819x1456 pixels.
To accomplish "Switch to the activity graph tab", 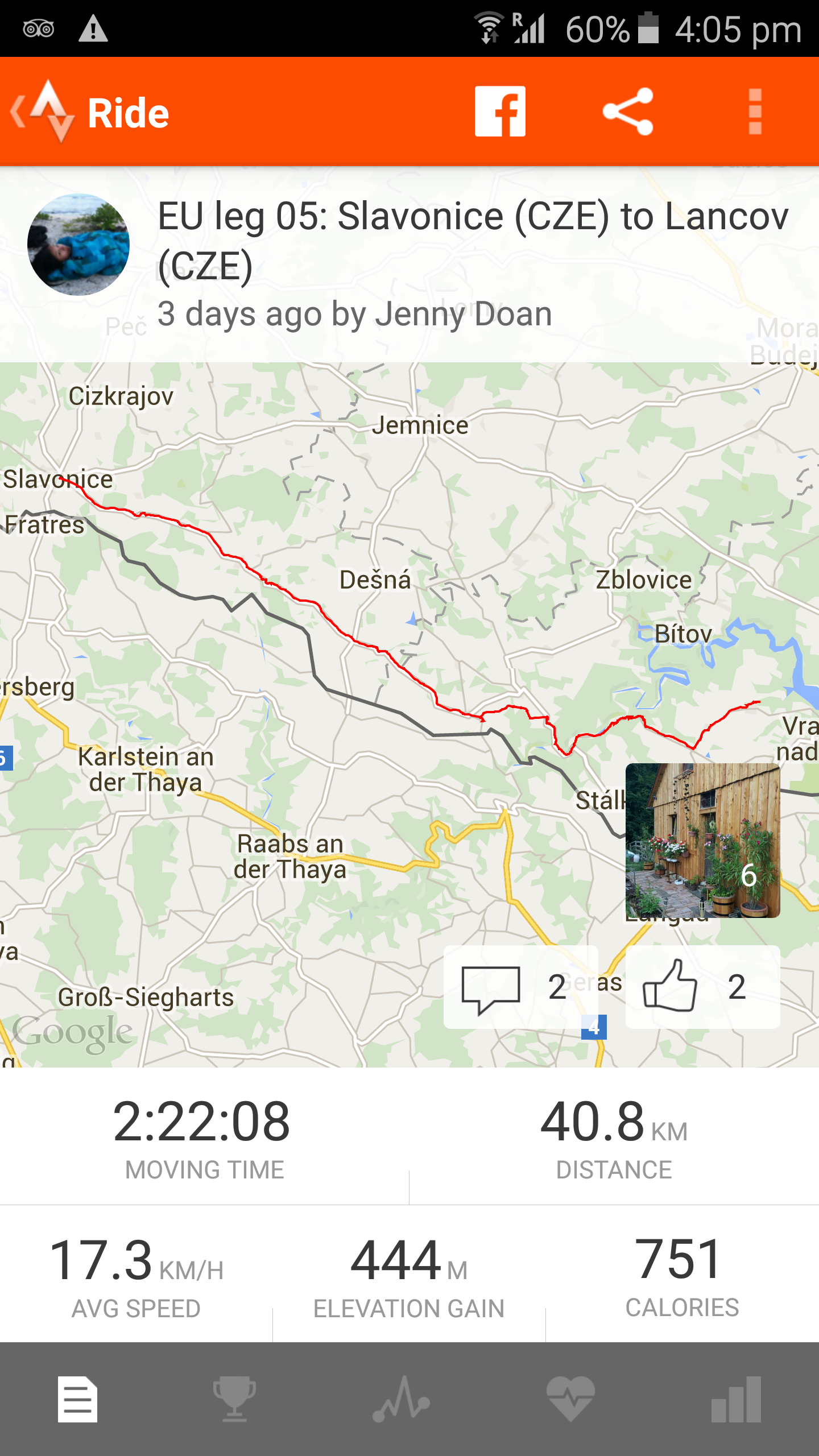I will pos(402,1399).
